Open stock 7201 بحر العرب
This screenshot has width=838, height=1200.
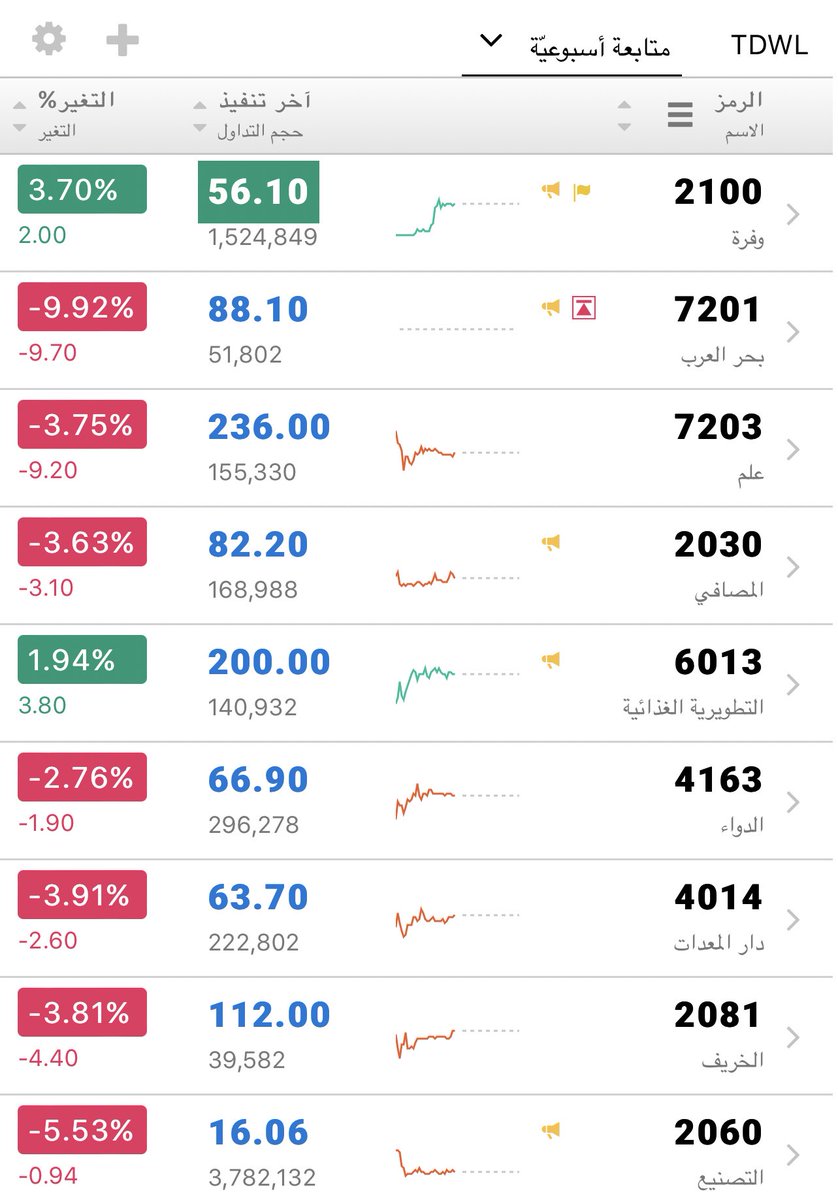coord(419,331)
